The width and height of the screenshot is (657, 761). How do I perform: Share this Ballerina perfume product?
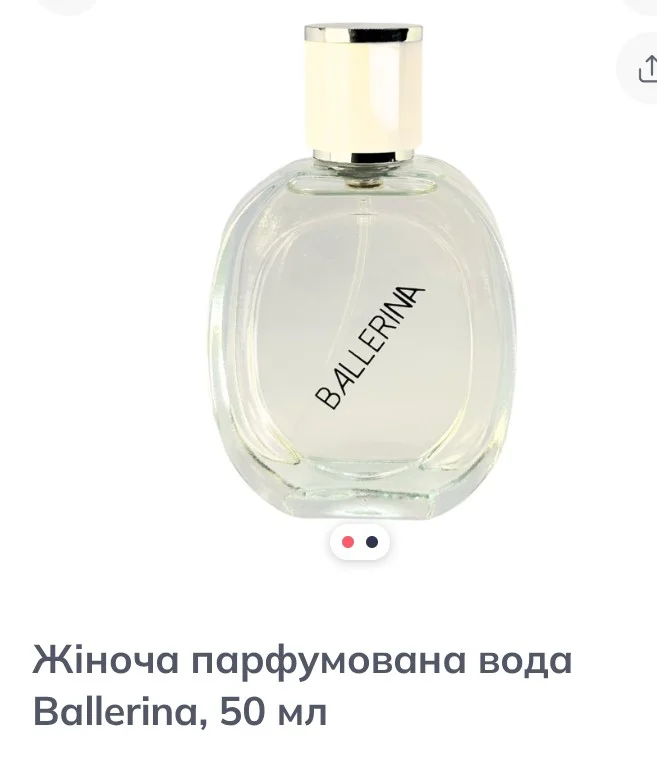tap(645, 68)
